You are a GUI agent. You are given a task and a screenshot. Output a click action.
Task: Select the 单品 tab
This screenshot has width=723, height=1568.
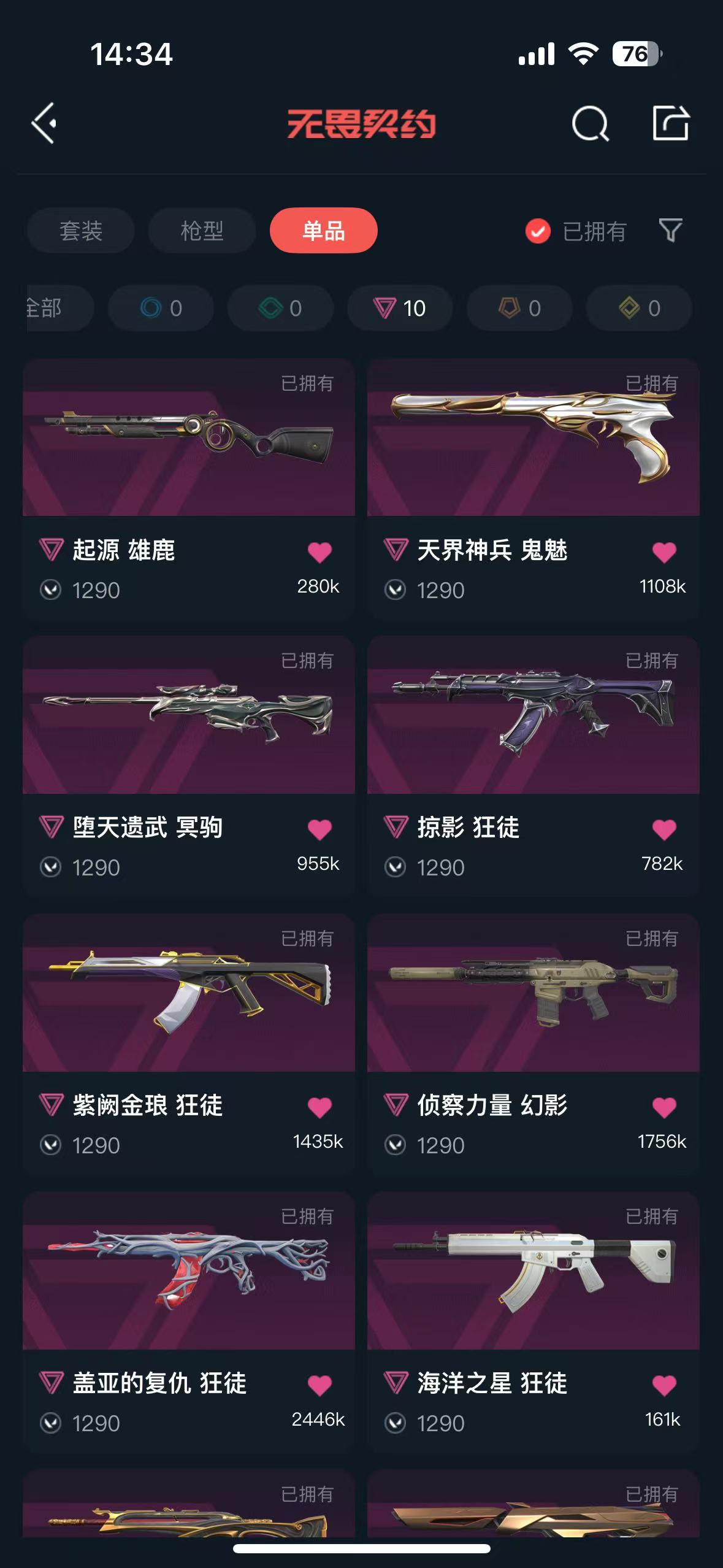[323, 231]
